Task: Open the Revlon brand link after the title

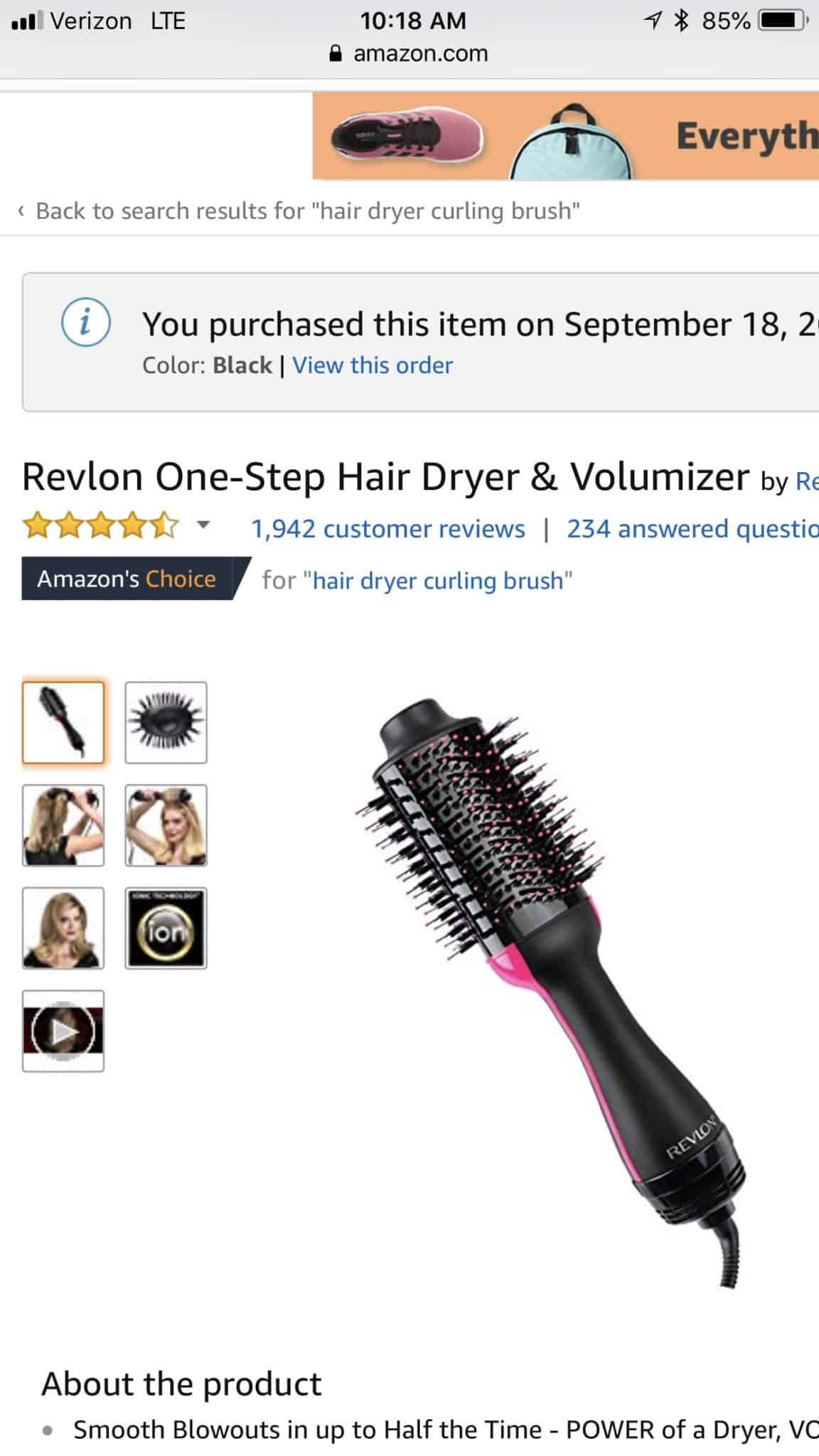Action: point(806,482)
